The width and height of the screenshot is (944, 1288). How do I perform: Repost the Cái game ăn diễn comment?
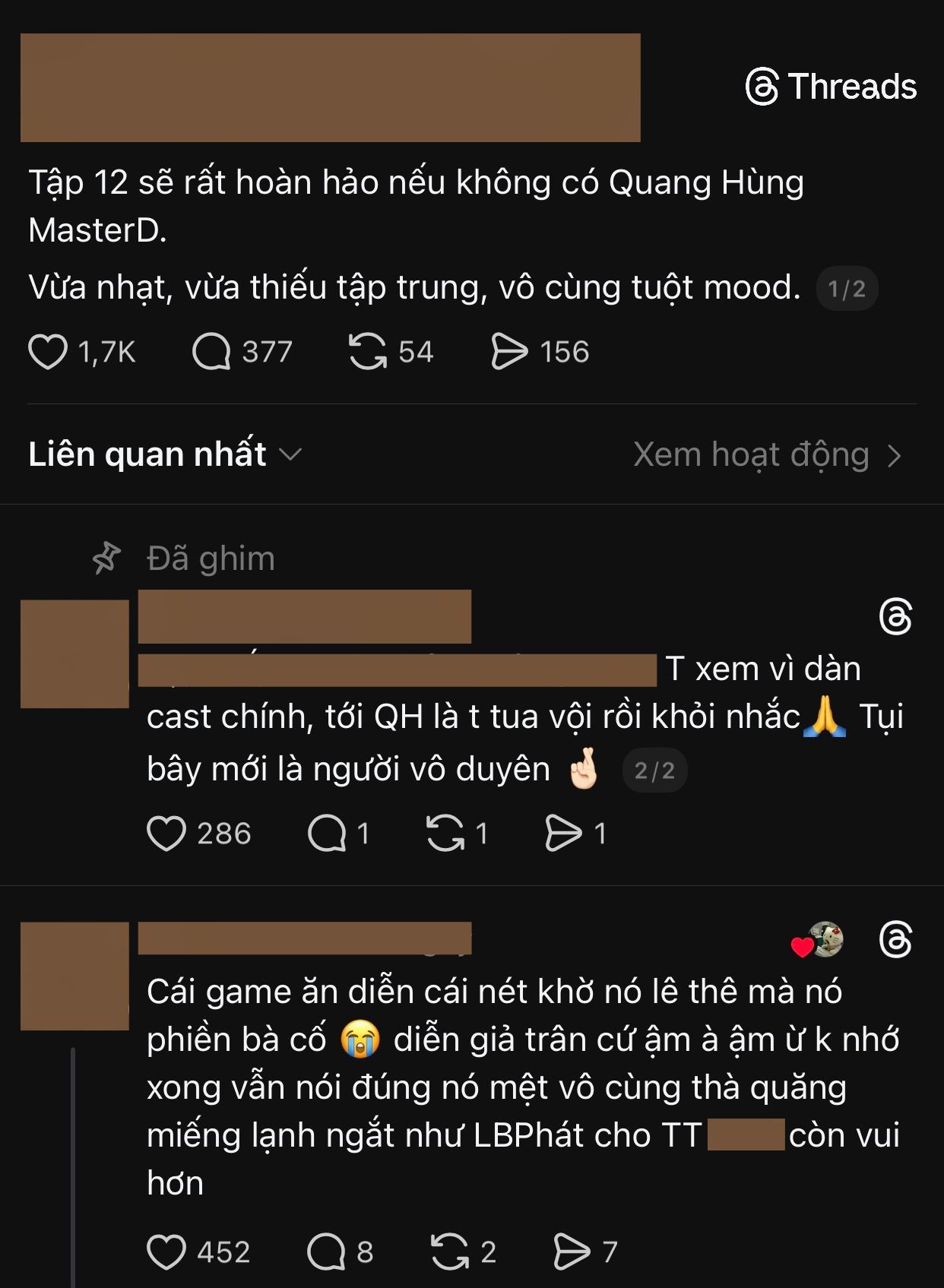tap(450, 1252)
